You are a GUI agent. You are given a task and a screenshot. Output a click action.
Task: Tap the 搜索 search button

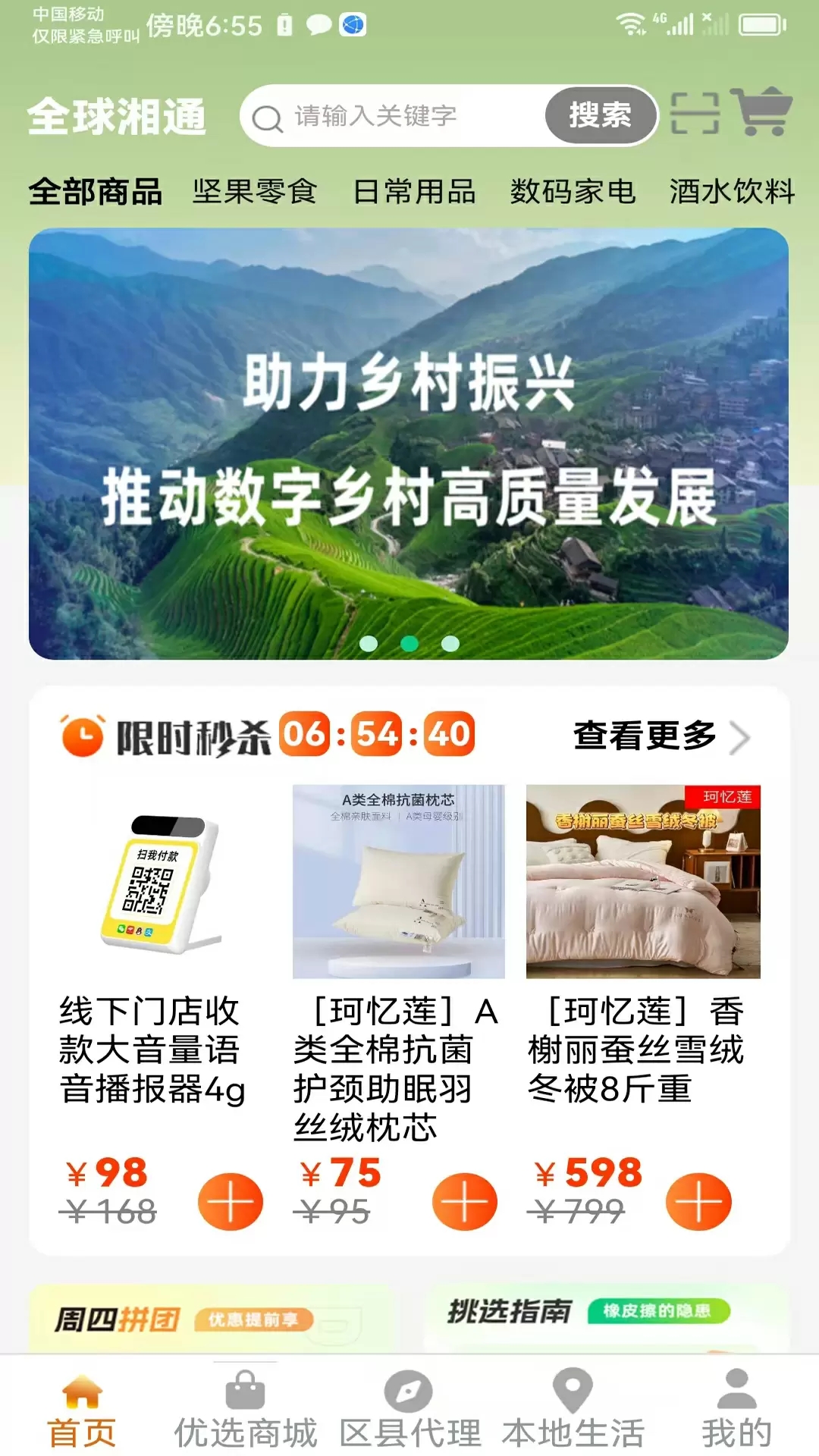pyautogui.click(x=600, y=116)
